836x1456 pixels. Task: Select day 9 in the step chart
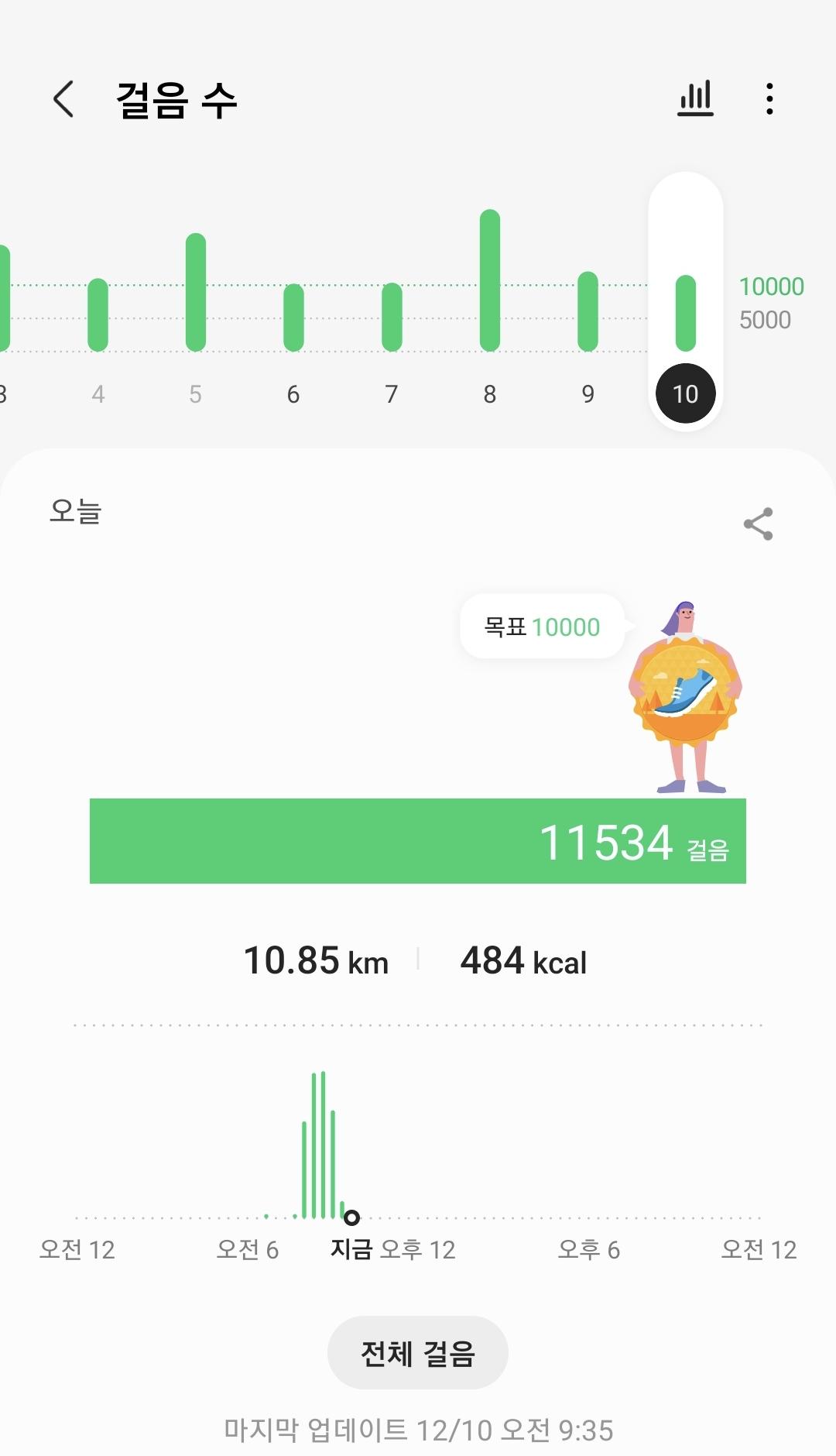[588, 325]
